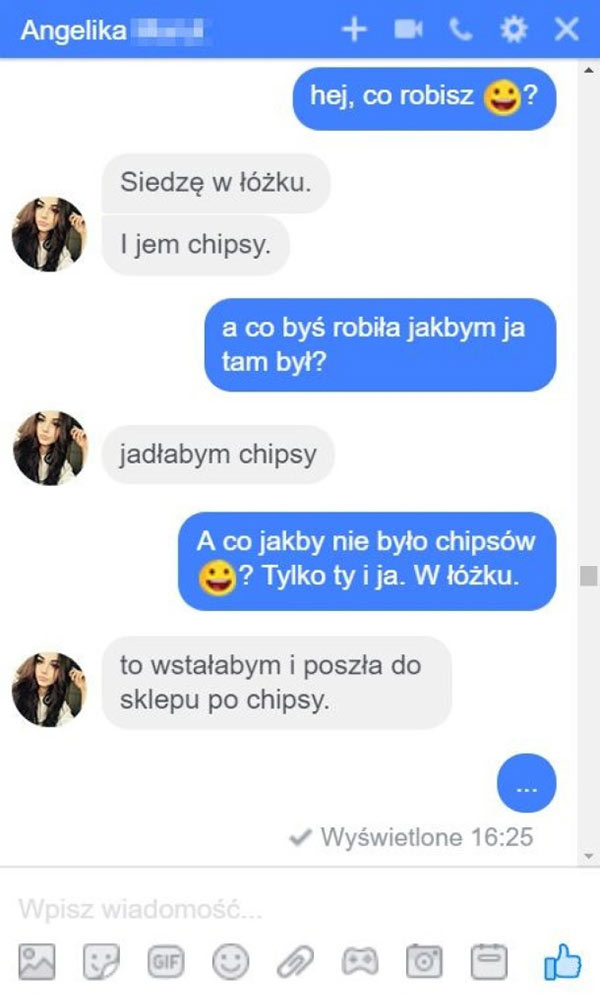Take a photo with the camera icon
Screen dimensions: 600x994
coord(423,962)
